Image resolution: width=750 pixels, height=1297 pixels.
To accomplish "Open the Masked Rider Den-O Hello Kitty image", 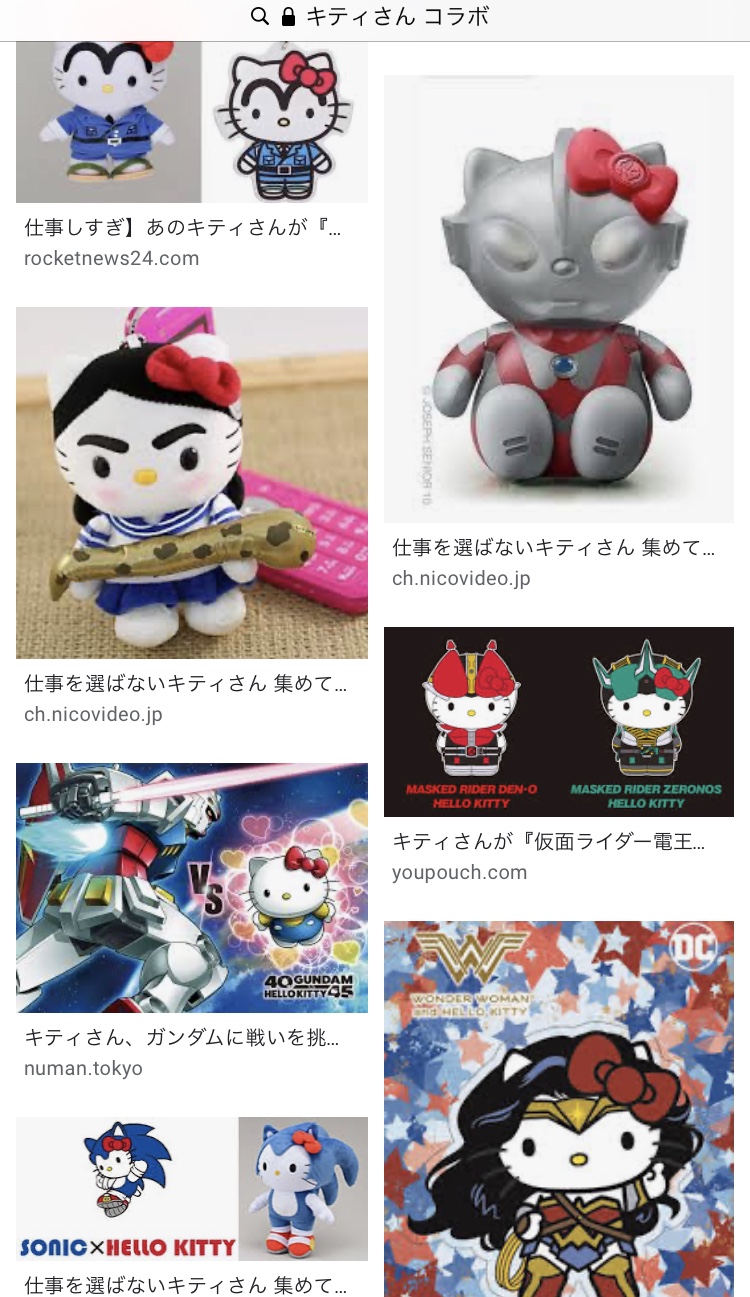I will 558,721.
